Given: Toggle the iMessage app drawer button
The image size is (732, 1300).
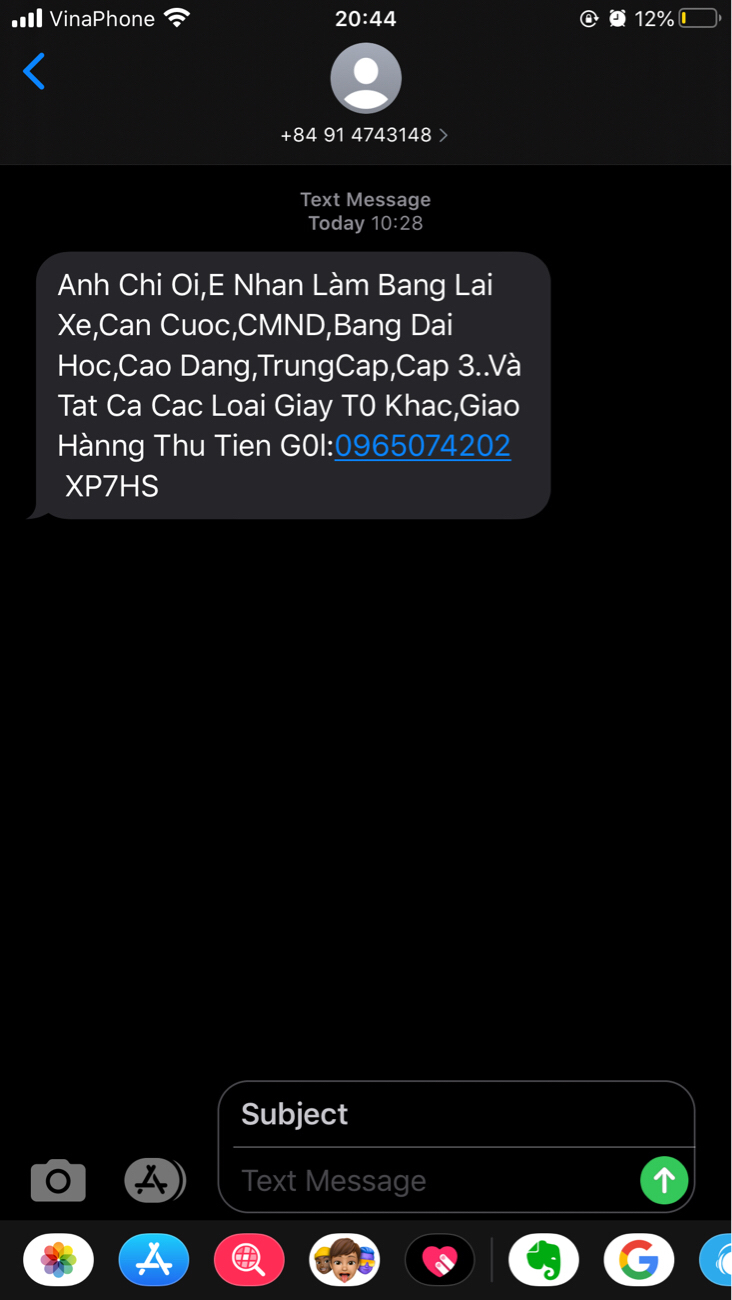Looking at the screenshot, I should click(x=154, y=1181).
